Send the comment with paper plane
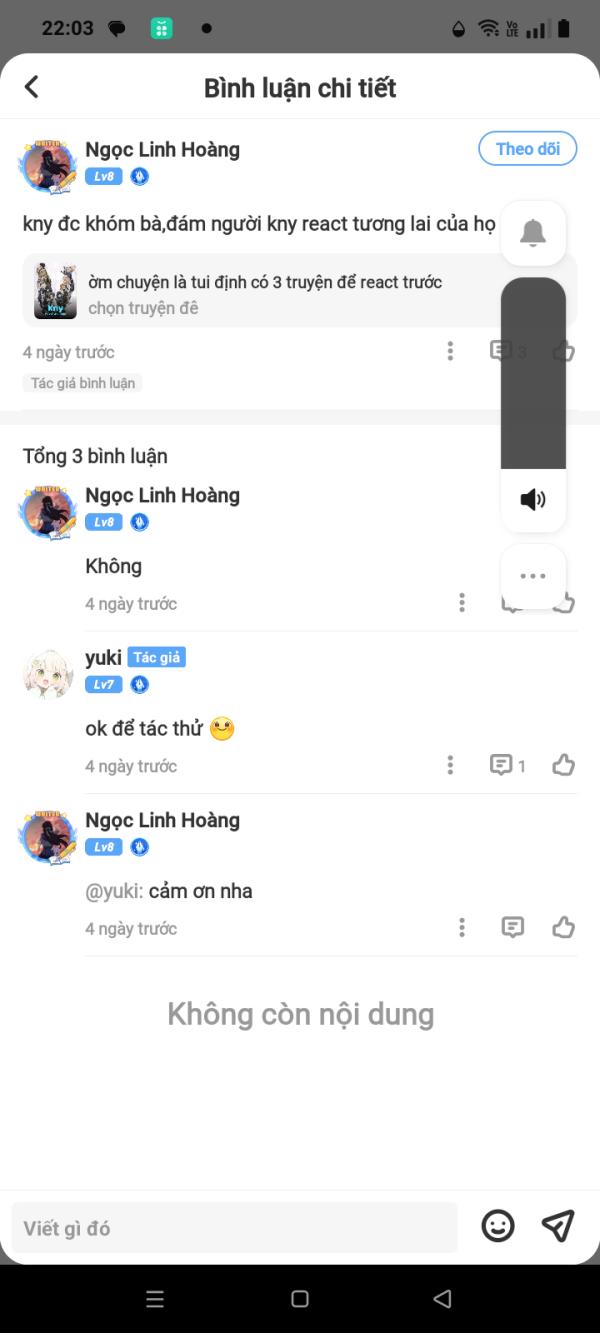 tap(558, 1226)
